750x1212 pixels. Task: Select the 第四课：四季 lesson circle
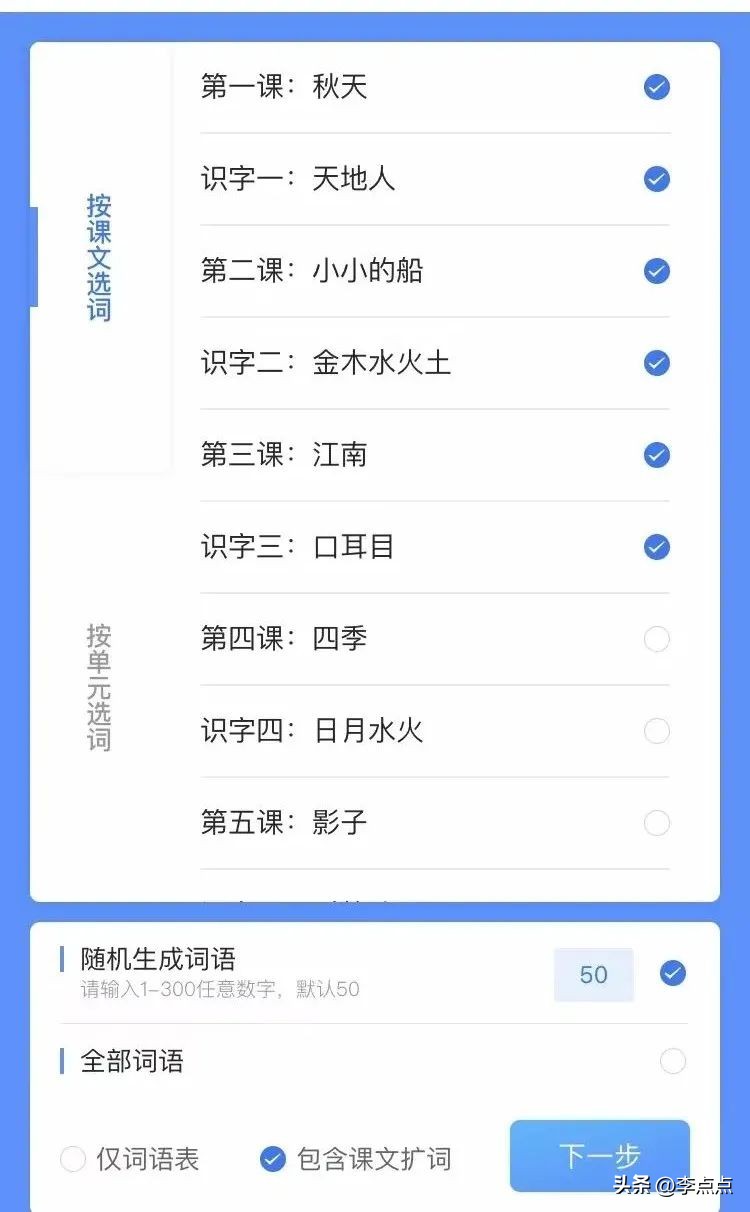pyautogui.click(x=655, y=638)
